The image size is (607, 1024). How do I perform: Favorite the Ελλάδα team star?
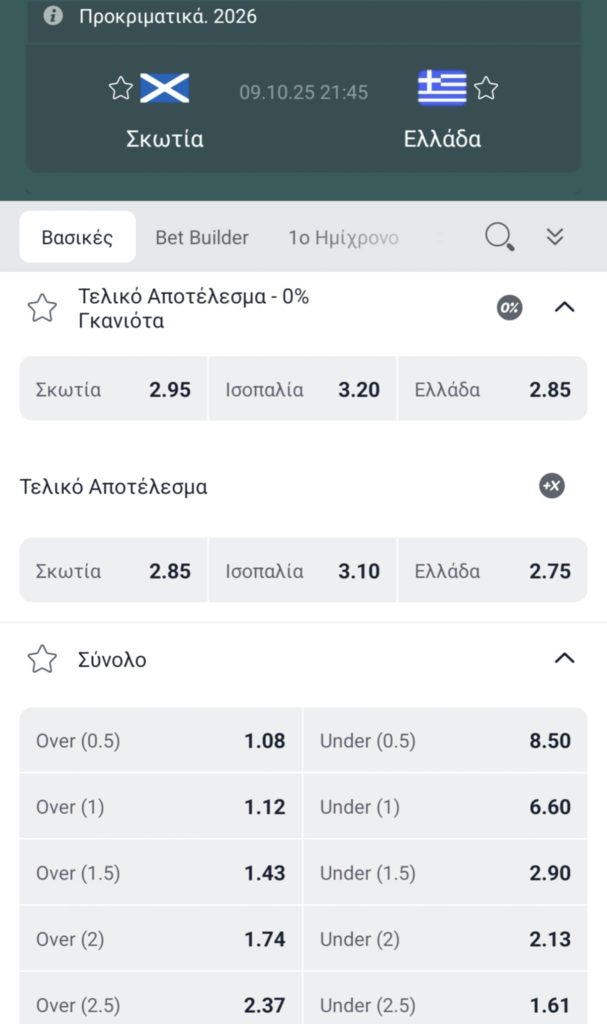(486, 89)
